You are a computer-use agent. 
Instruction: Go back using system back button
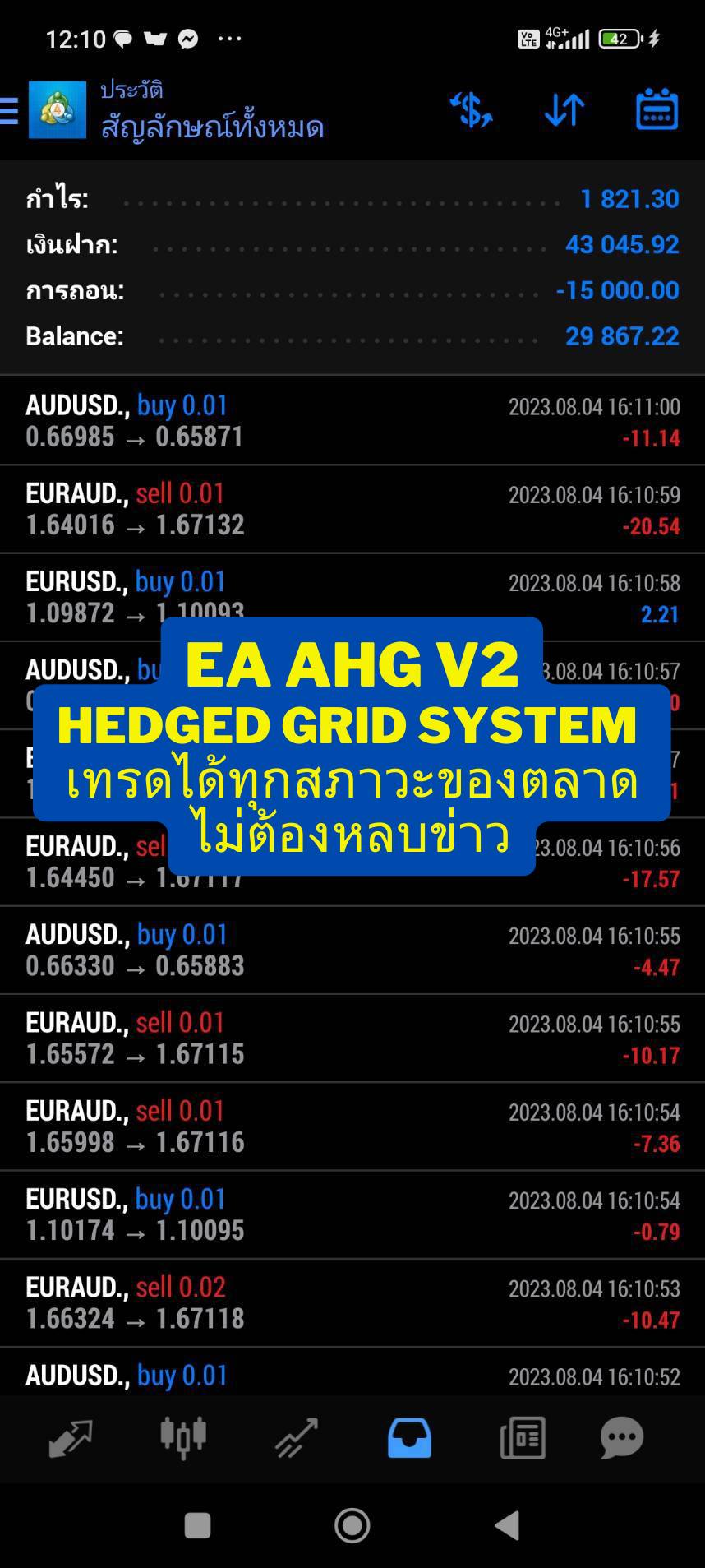pos(507,1526)
